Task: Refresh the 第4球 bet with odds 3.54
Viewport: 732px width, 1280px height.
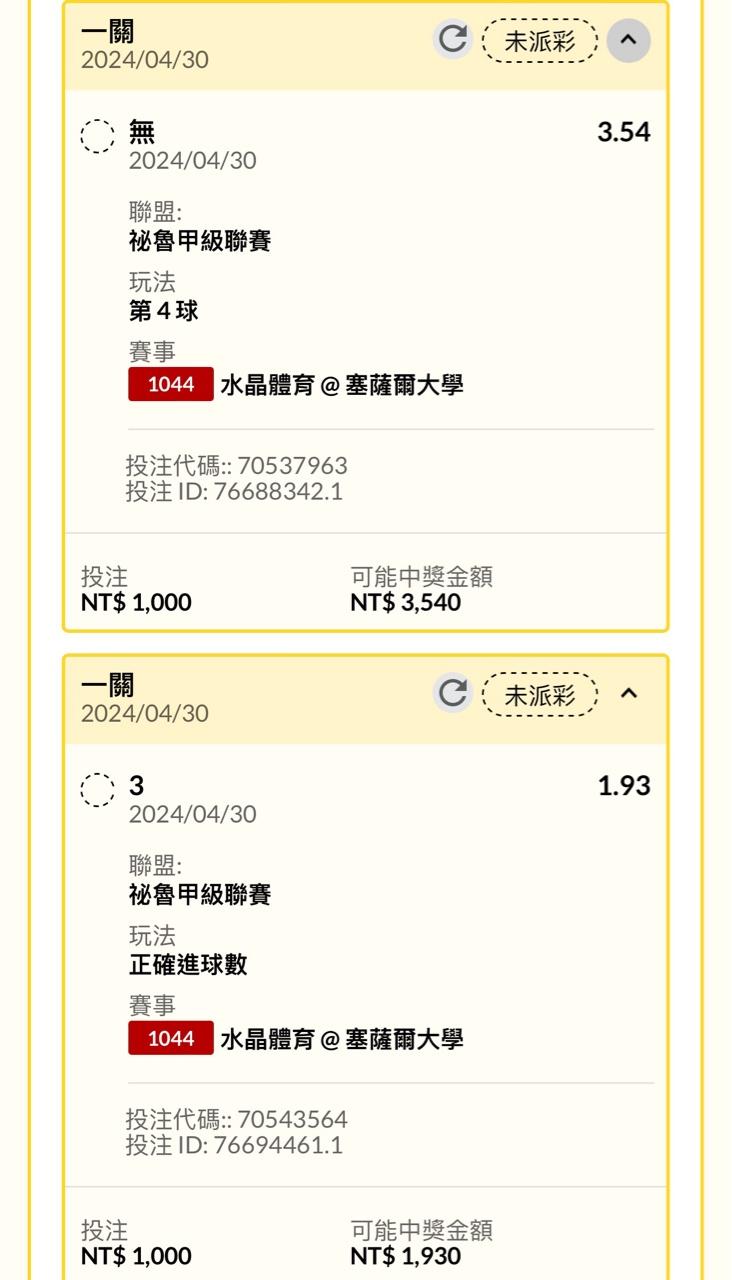Action: pos(453,40)
